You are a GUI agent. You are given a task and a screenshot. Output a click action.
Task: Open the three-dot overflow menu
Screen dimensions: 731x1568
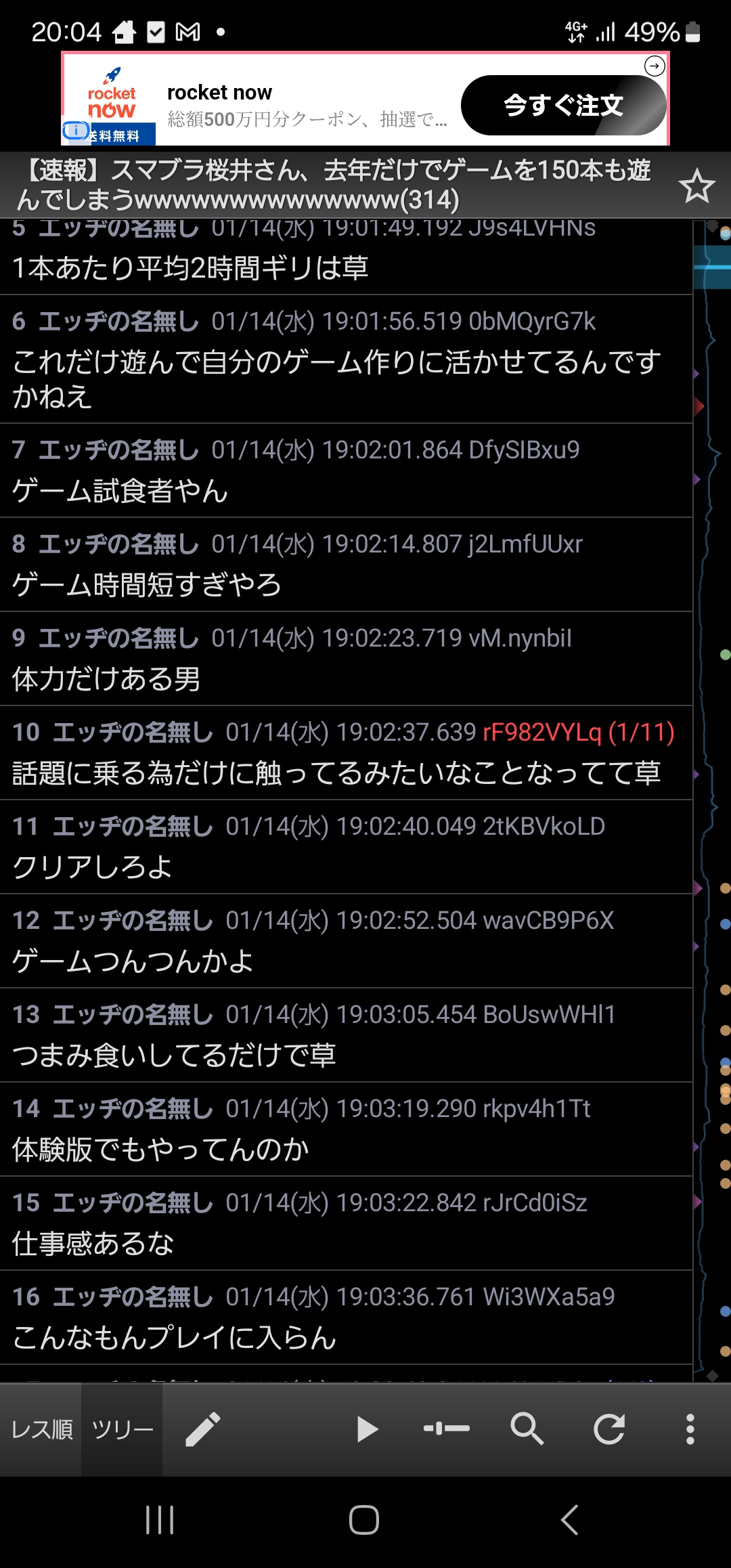[x=690, y=1429]
